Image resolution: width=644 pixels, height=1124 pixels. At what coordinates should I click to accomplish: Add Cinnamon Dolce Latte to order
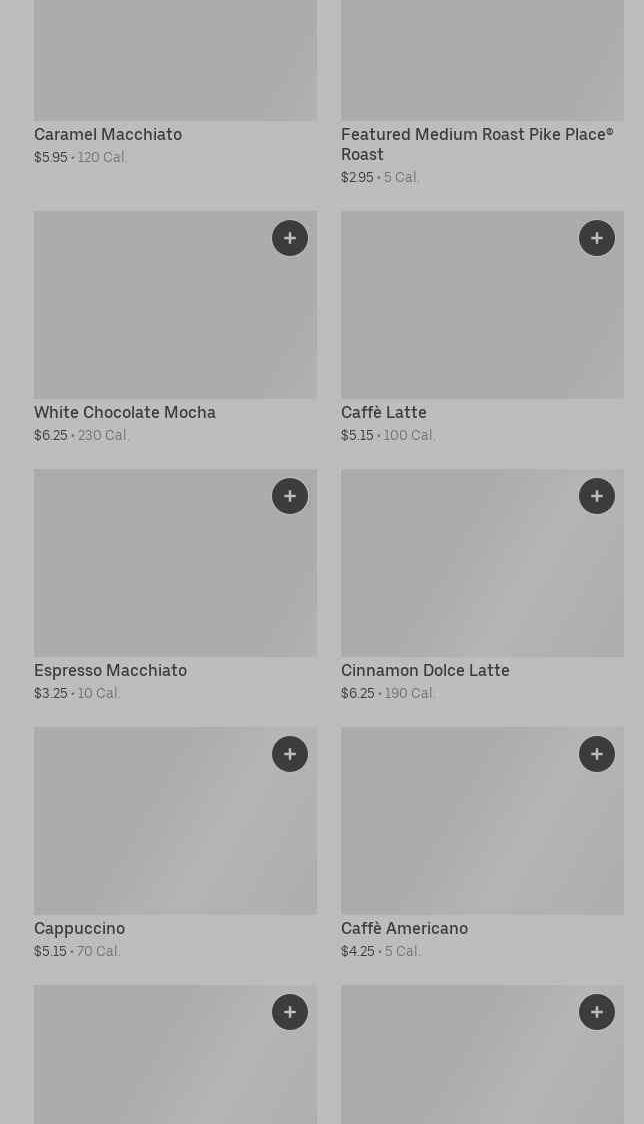(597, 496)
